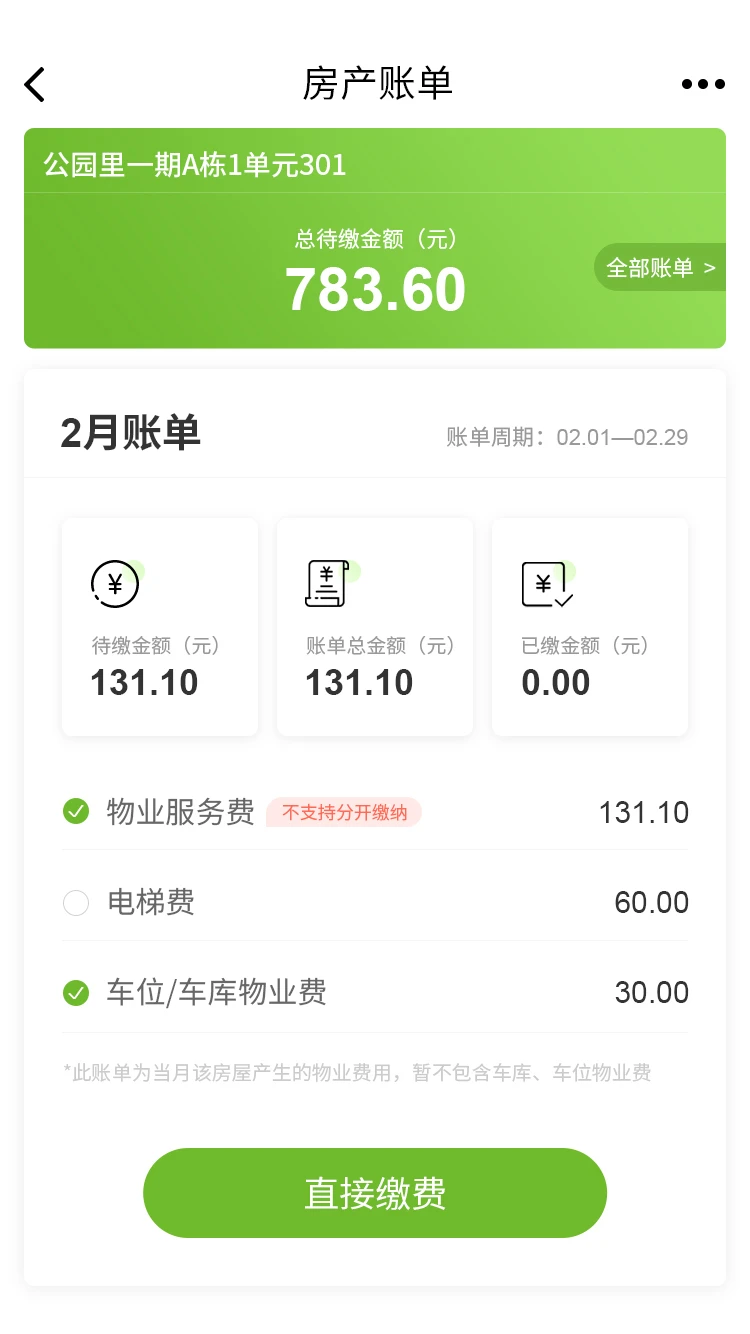Viewport: 750px width, 1334px height.
Task: Tap the back arrow at top left
Action: tap(34, 84)
